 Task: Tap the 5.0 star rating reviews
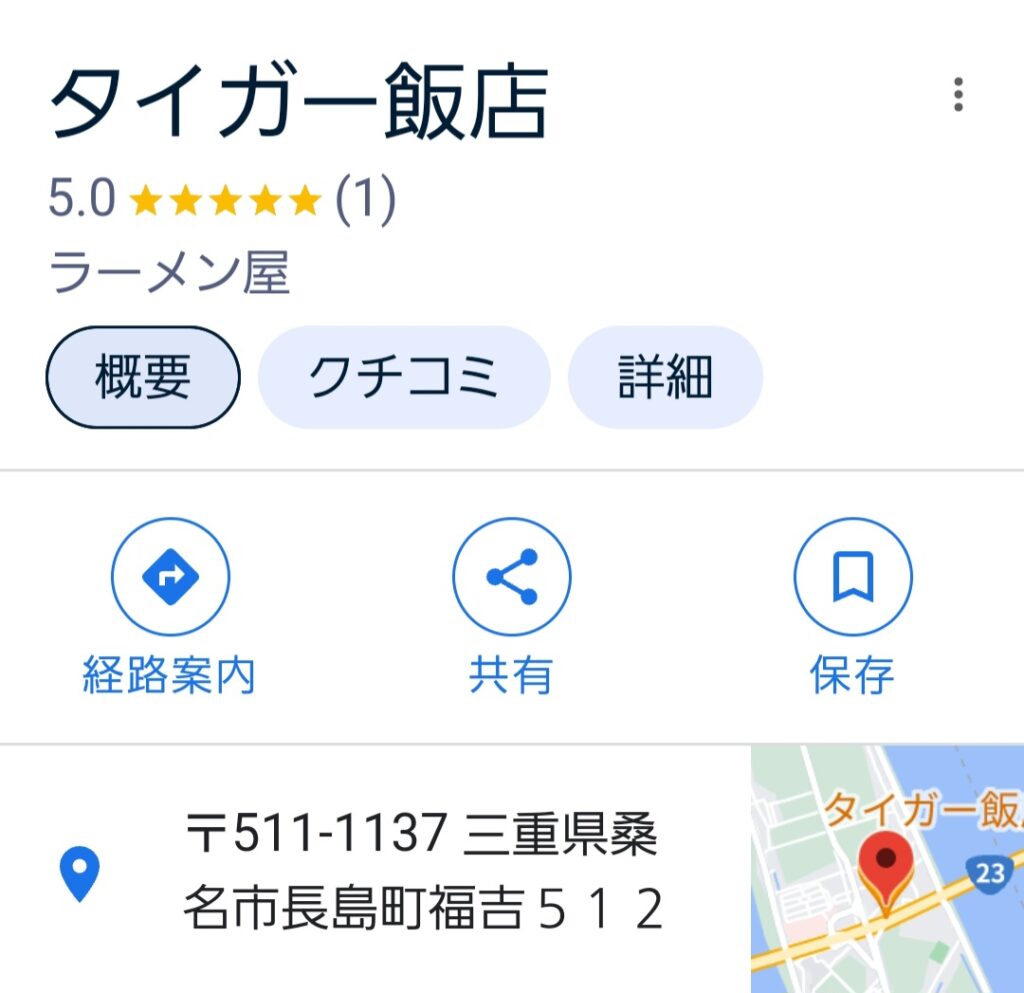[222, 201]
